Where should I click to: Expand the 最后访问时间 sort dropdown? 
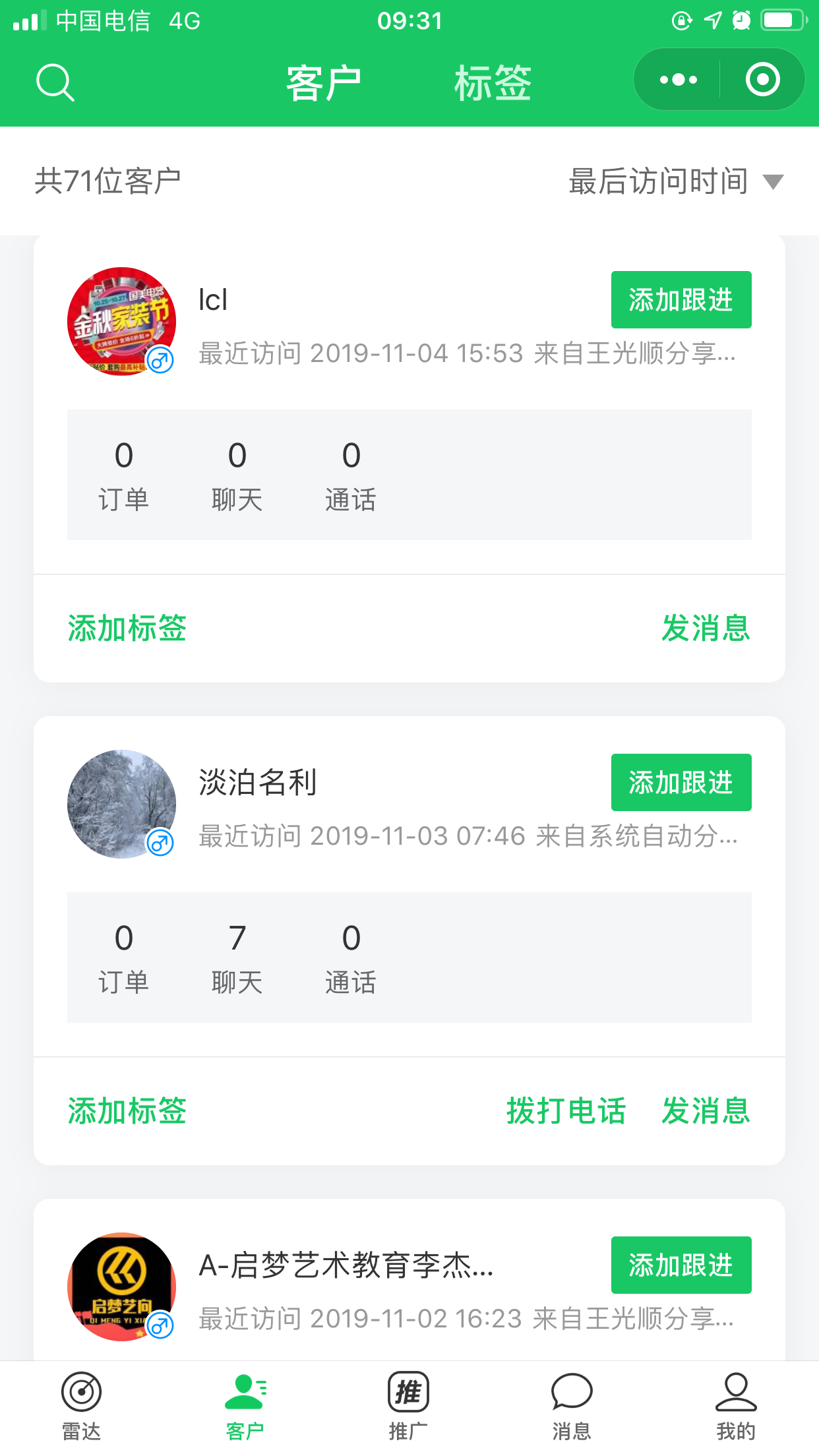[x=676, y=181]
